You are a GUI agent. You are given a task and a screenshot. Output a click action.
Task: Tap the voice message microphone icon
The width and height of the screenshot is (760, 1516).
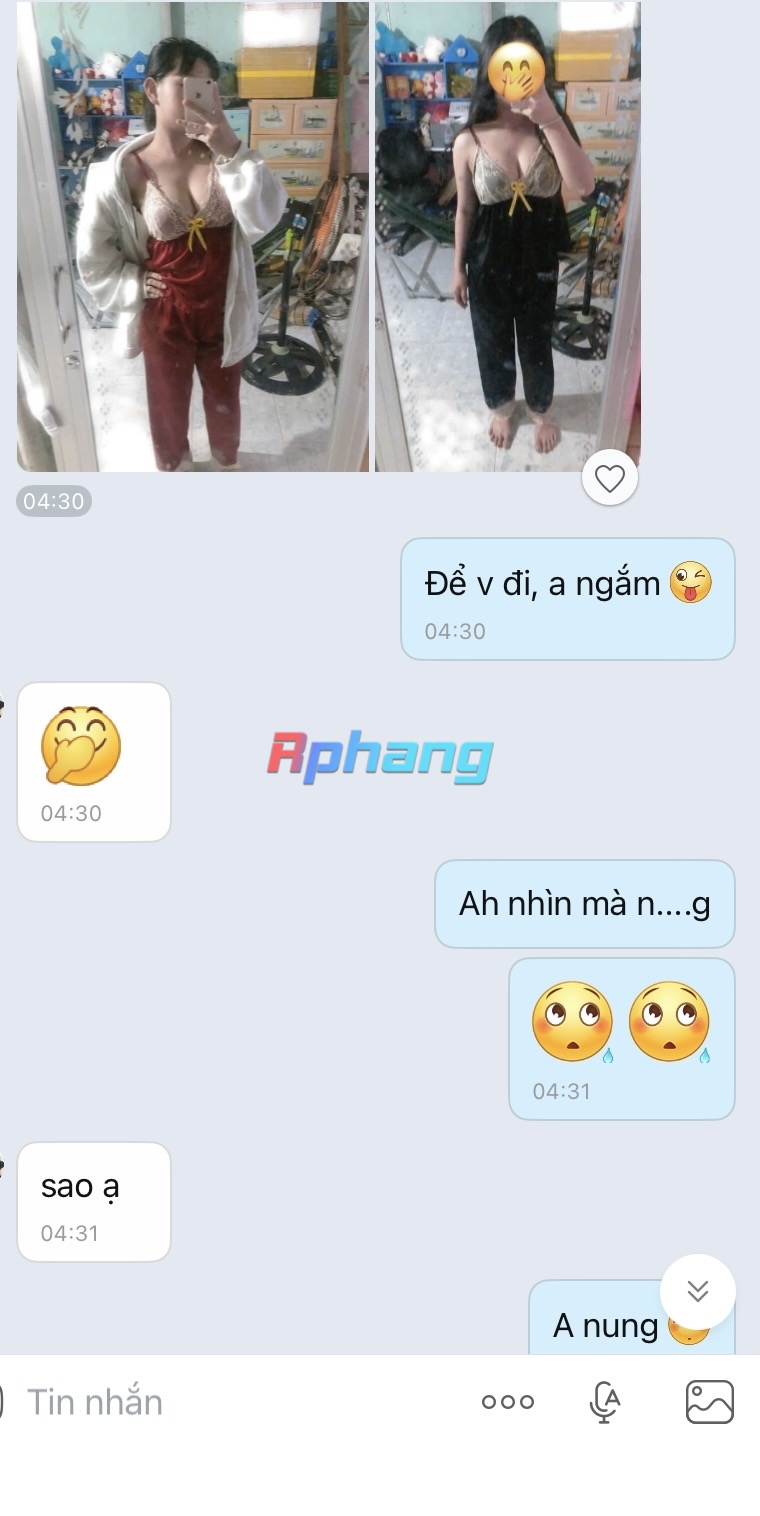click(604, 1402)
